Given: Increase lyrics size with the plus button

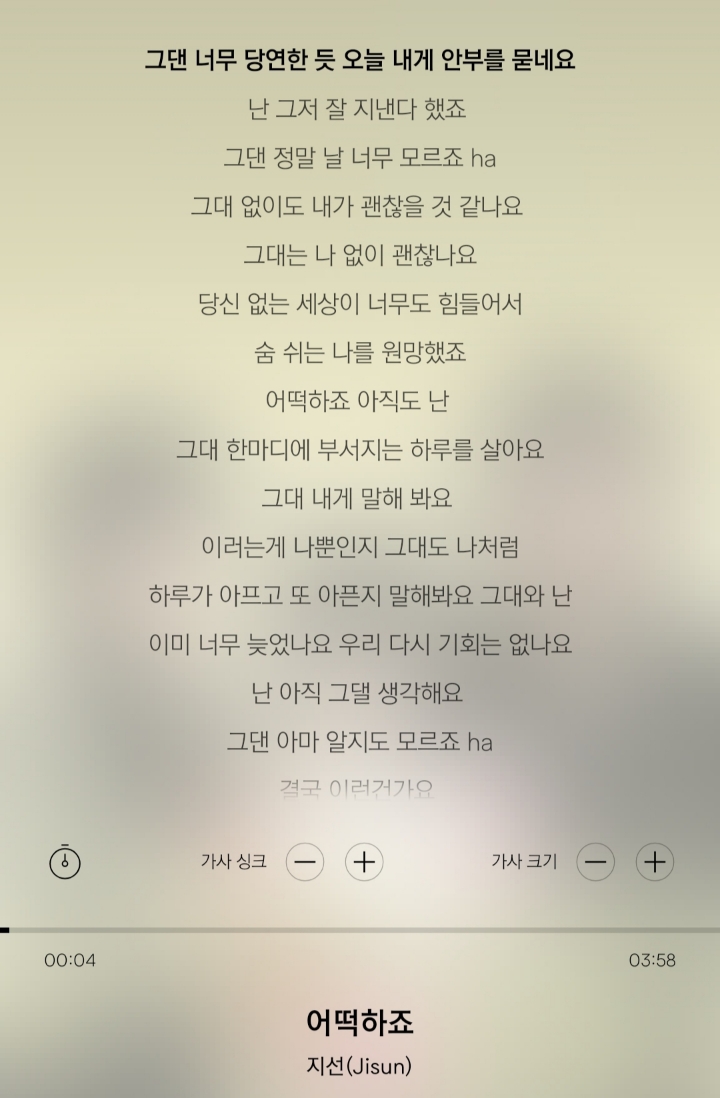Looking at the screenshot, I should pyautogui.click(x=655, y=862).
